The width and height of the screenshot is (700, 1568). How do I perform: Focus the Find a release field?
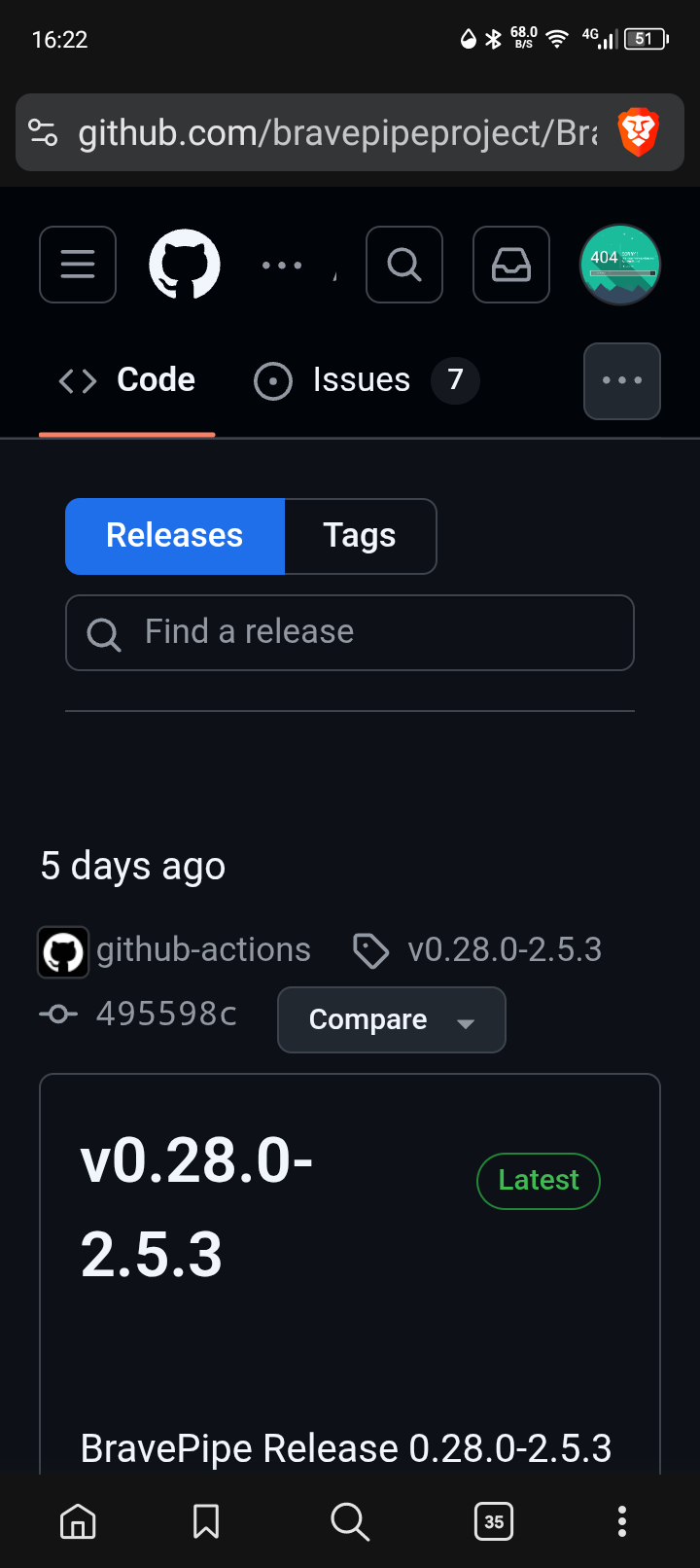point(350,632)
